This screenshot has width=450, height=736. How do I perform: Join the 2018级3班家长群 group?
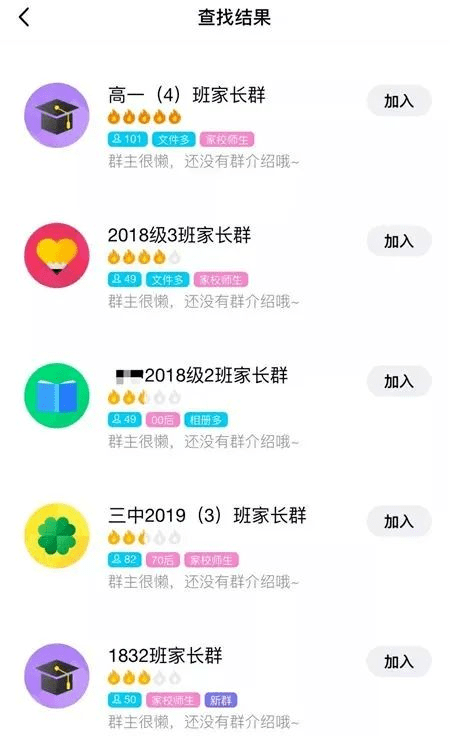click(398, 241)
